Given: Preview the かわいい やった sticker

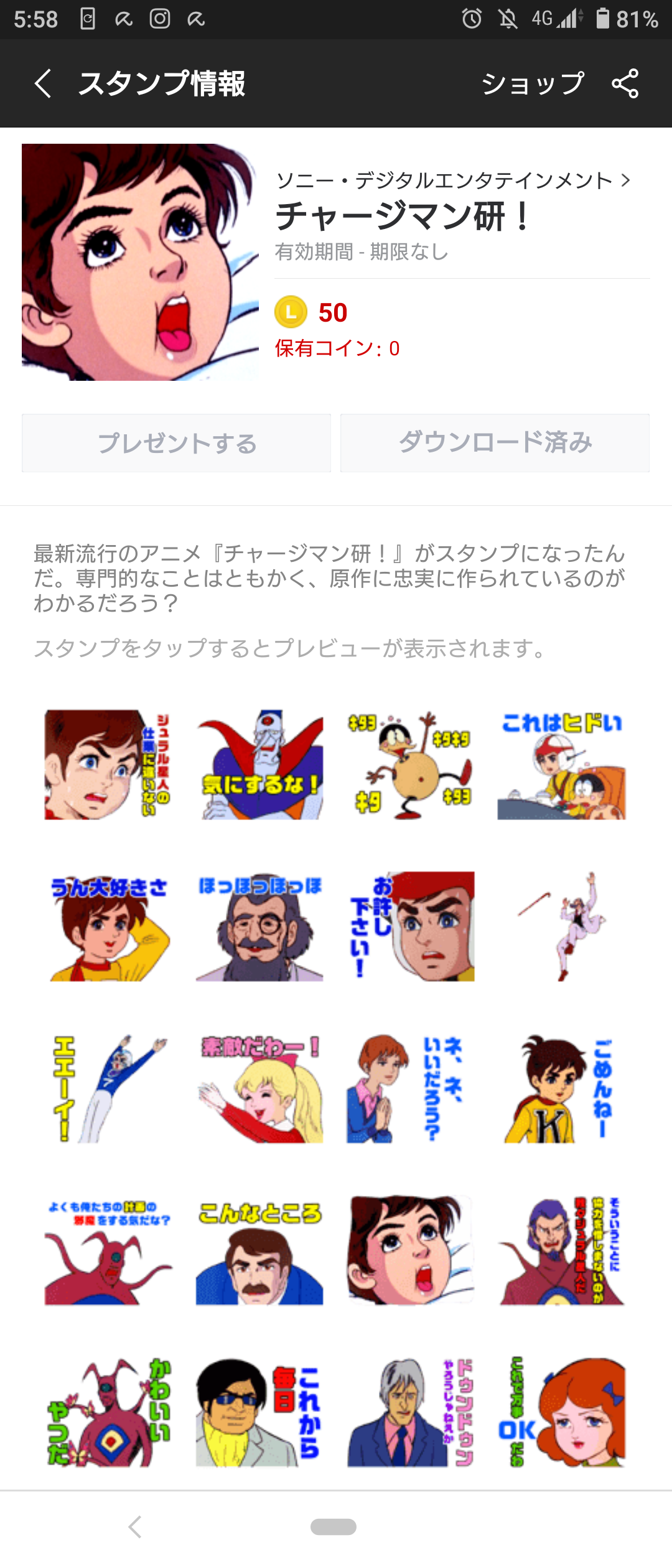Looking at the screenshot, I should pos(109,1412).
